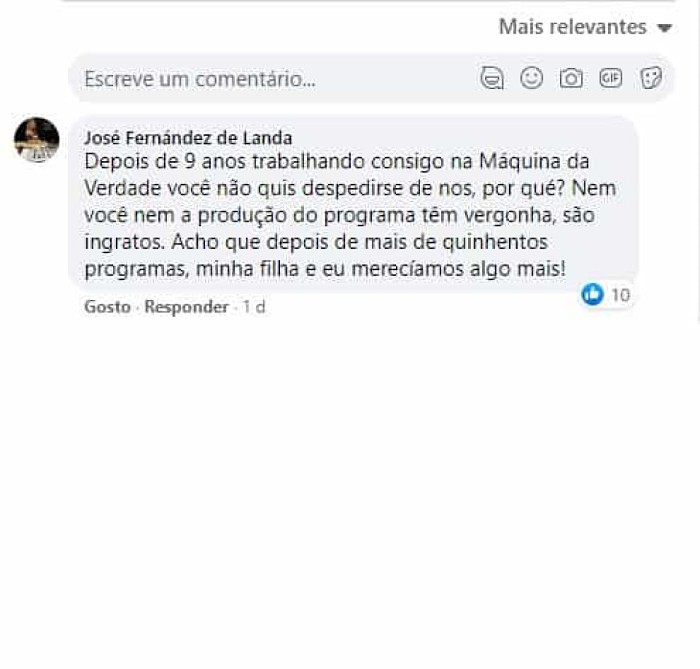Image resolution: width=700 pixels, height=669 pixels.
Task: Open the Mais relevantes sort dropdown
Action: 585,27
